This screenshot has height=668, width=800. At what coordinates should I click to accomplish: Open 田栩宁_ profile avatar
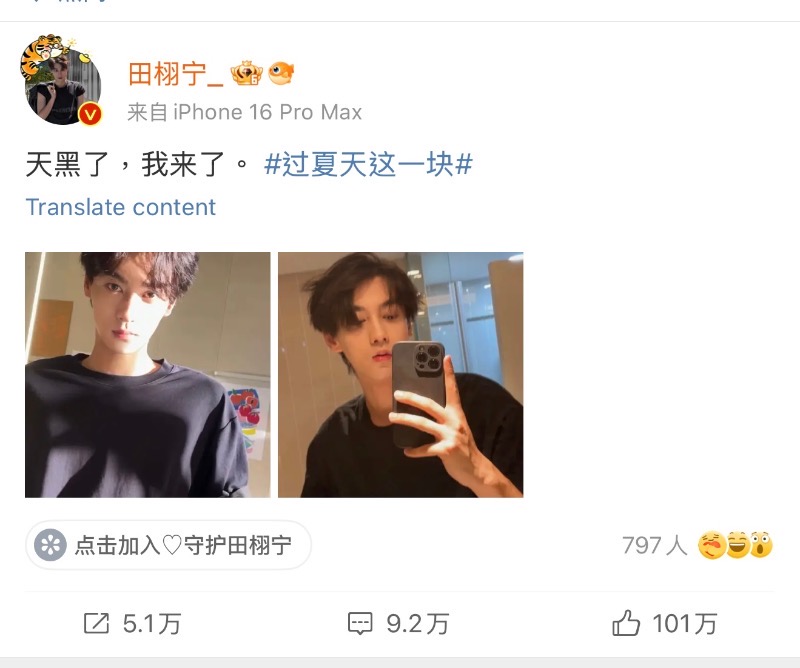click(62, 85)
